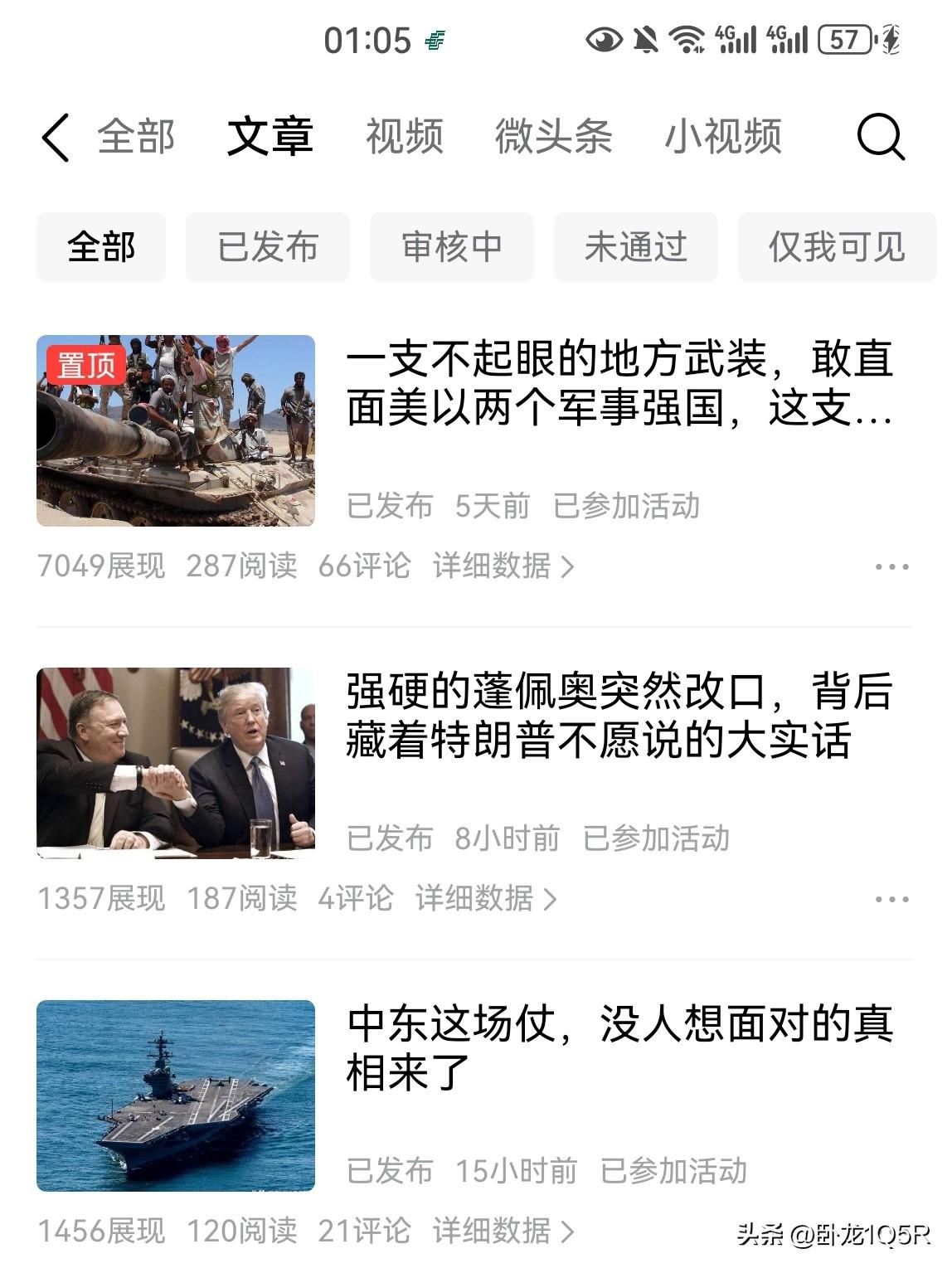Screen dimensions: 952x1268
Task: Open more options for the 地方武装 article
Action: point(891,567)
